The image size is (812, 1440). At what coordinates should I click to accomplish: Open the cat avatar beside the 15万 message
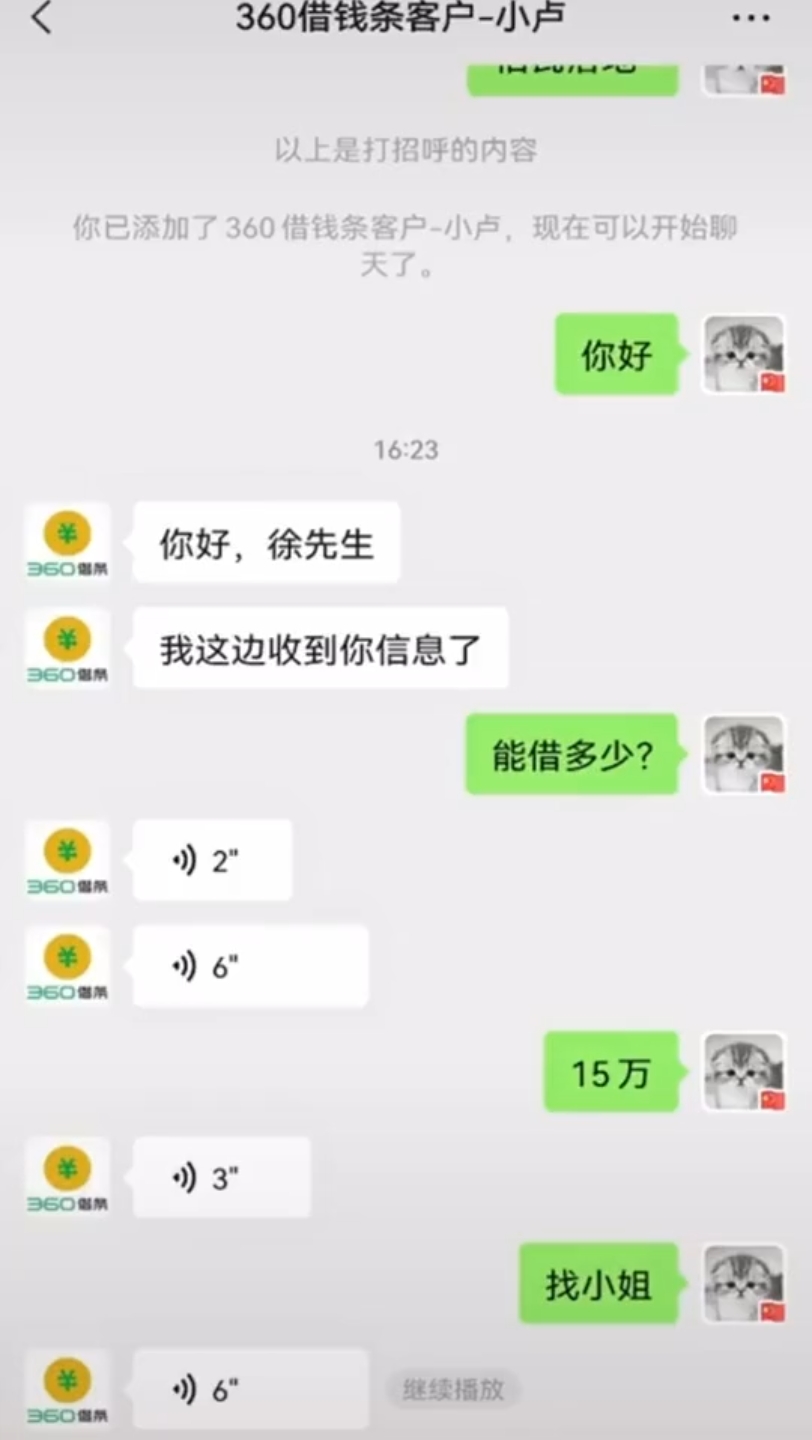pos(743,1072)
